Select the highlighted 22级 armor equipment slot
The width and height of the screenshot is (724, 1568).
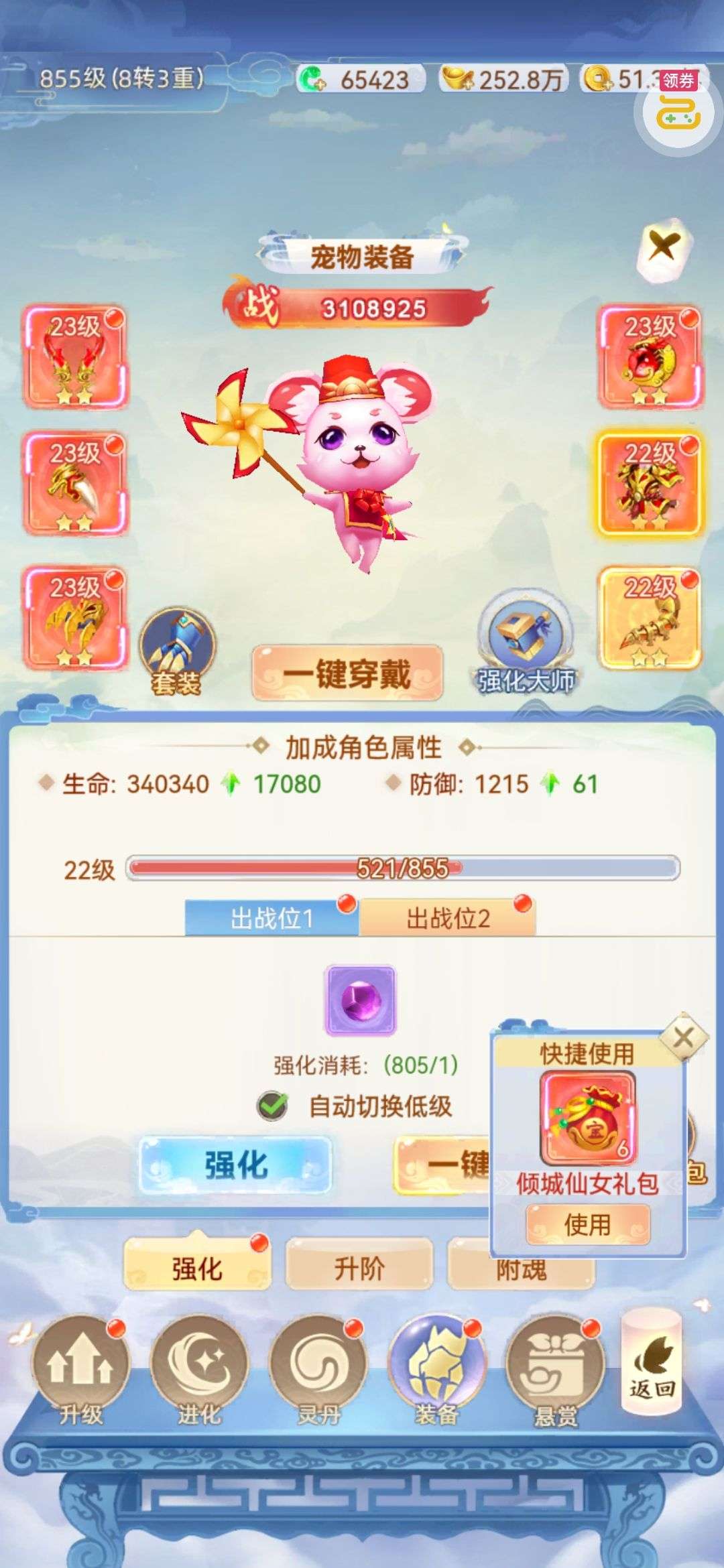click(648, 484)
